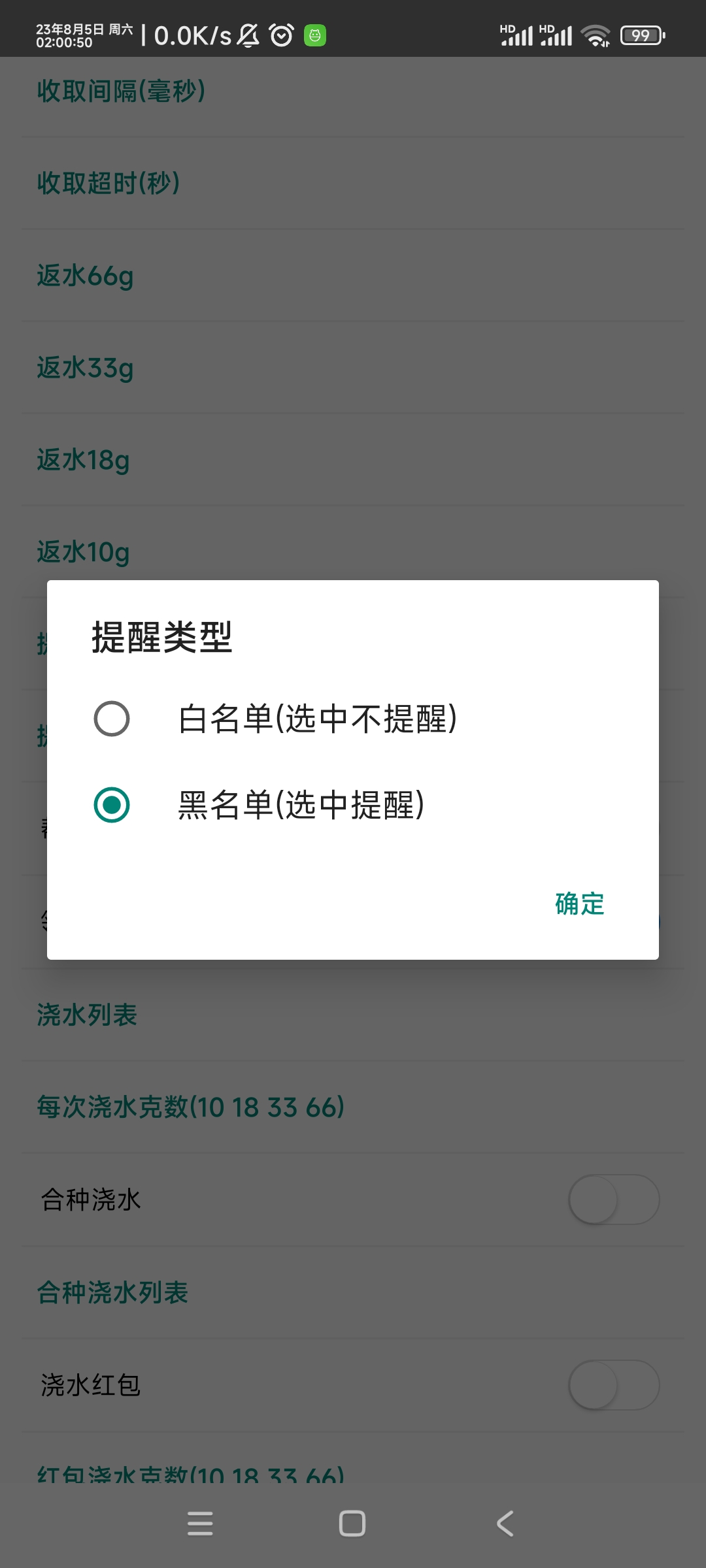
Task: Open the 合种浇水列表 setting
Action: (x=111, y=1292)
